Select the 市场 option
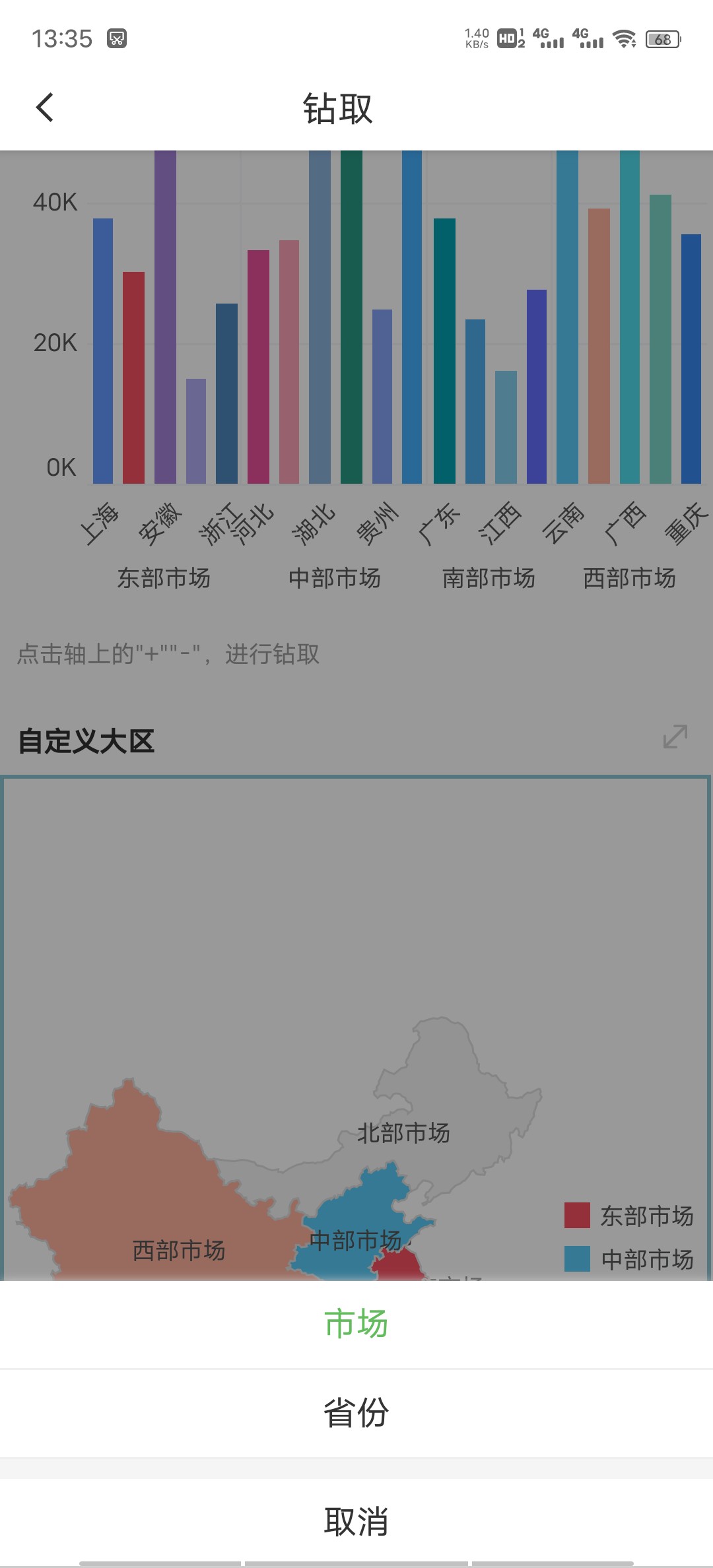This screenshot has height=1568, width=713. point(356,1324)
